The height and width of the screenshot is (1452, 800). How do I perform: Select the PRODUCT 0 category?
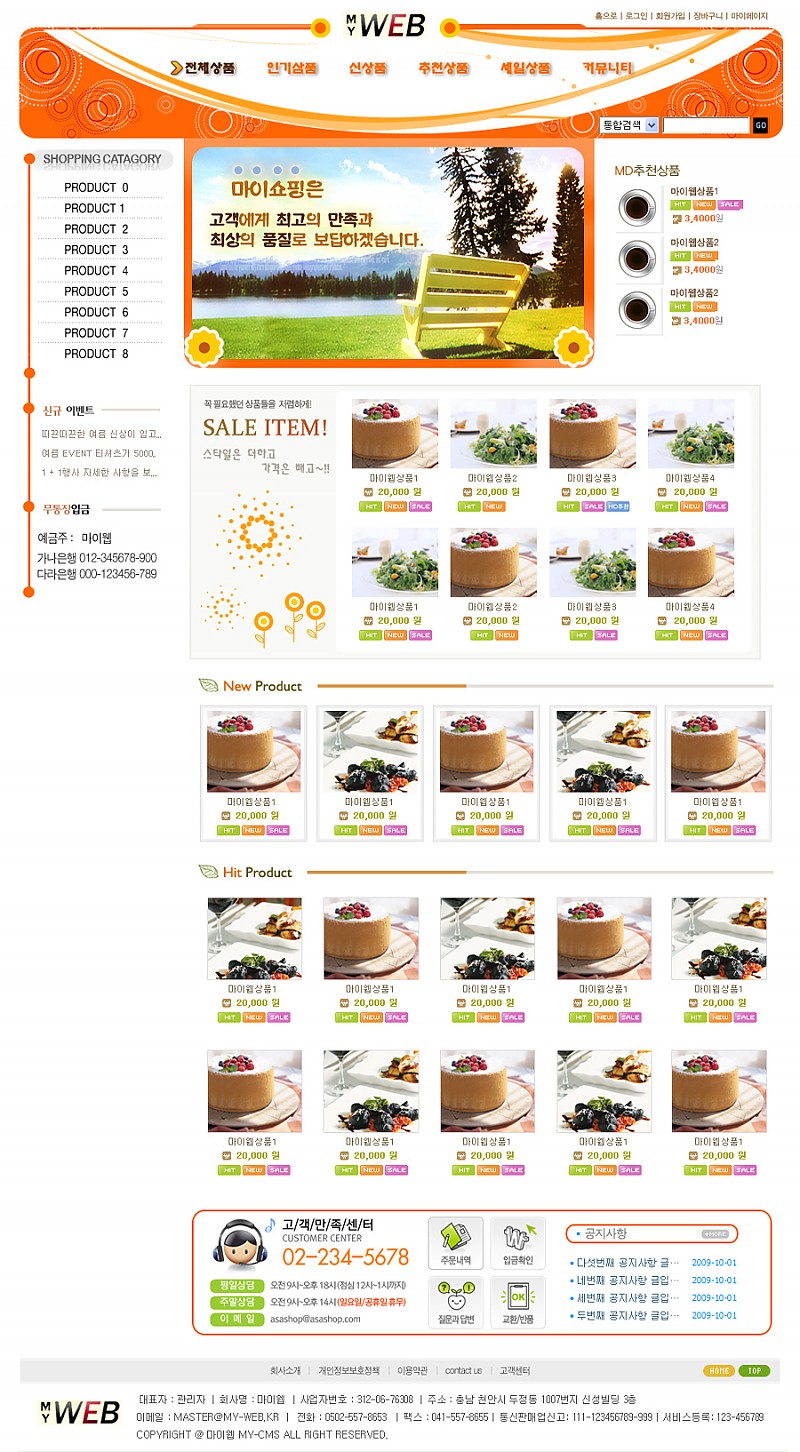[96, 188]
